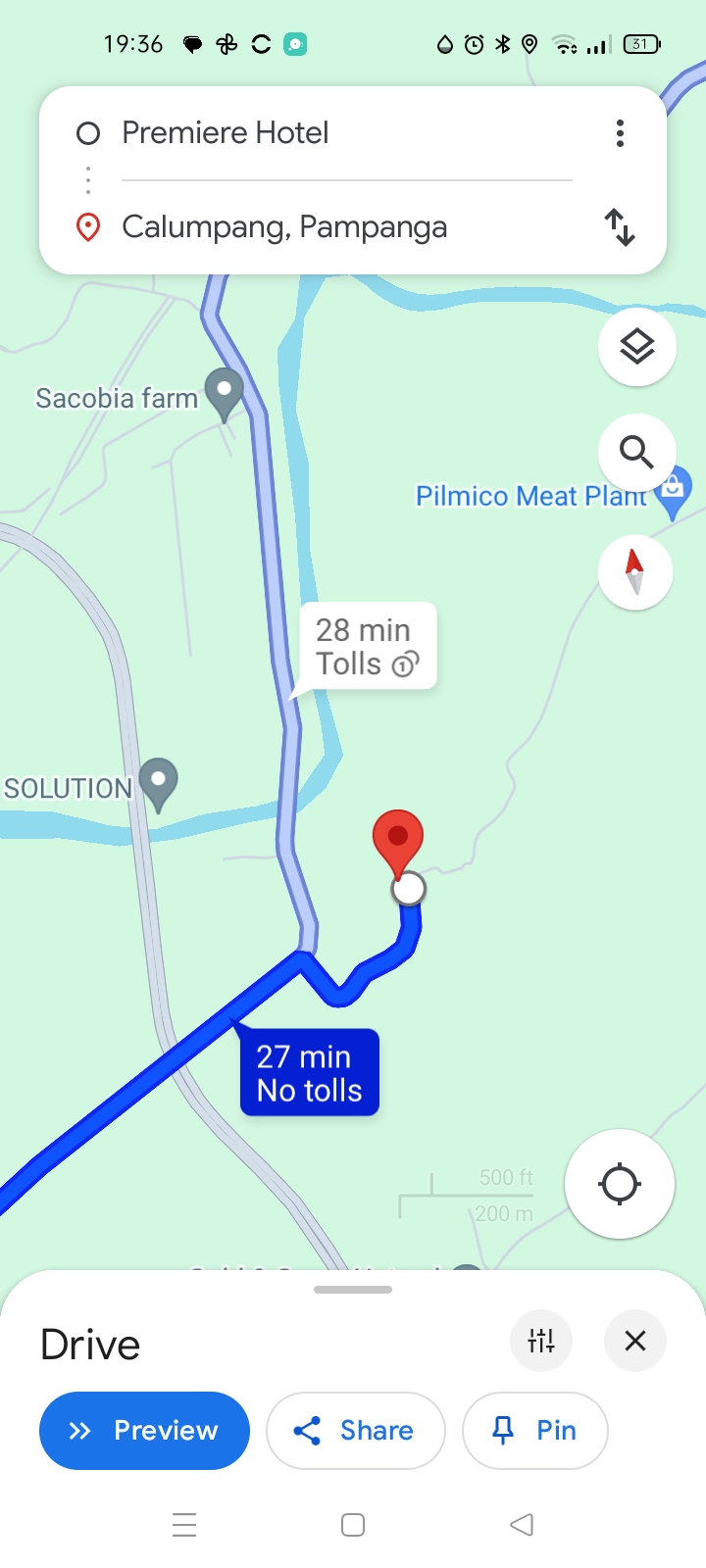706x1568 pixels.
Task: Center map on my location
Action: 619,1184
